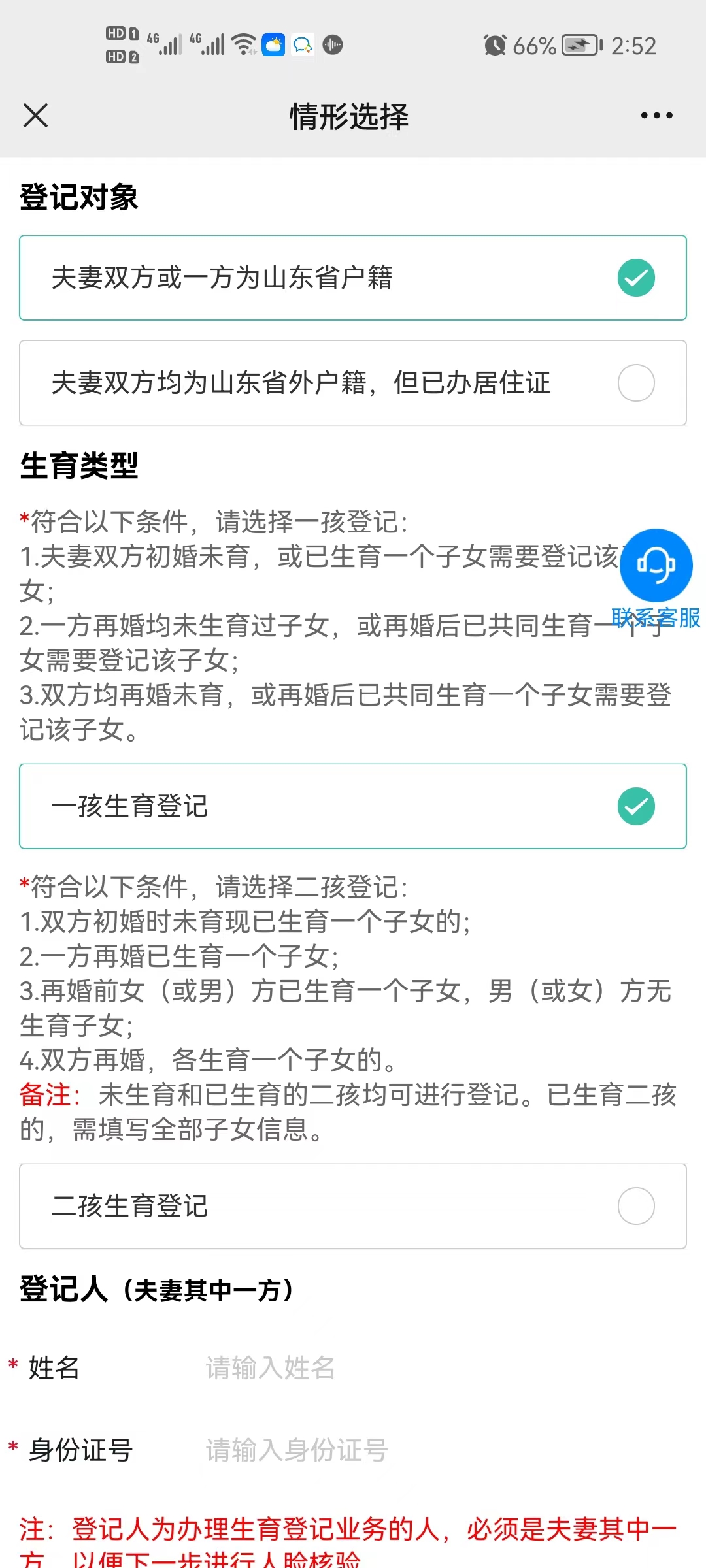Close the 情形选择 page
This screenshot has height=1568, width=706.
[x=36, y=116]
